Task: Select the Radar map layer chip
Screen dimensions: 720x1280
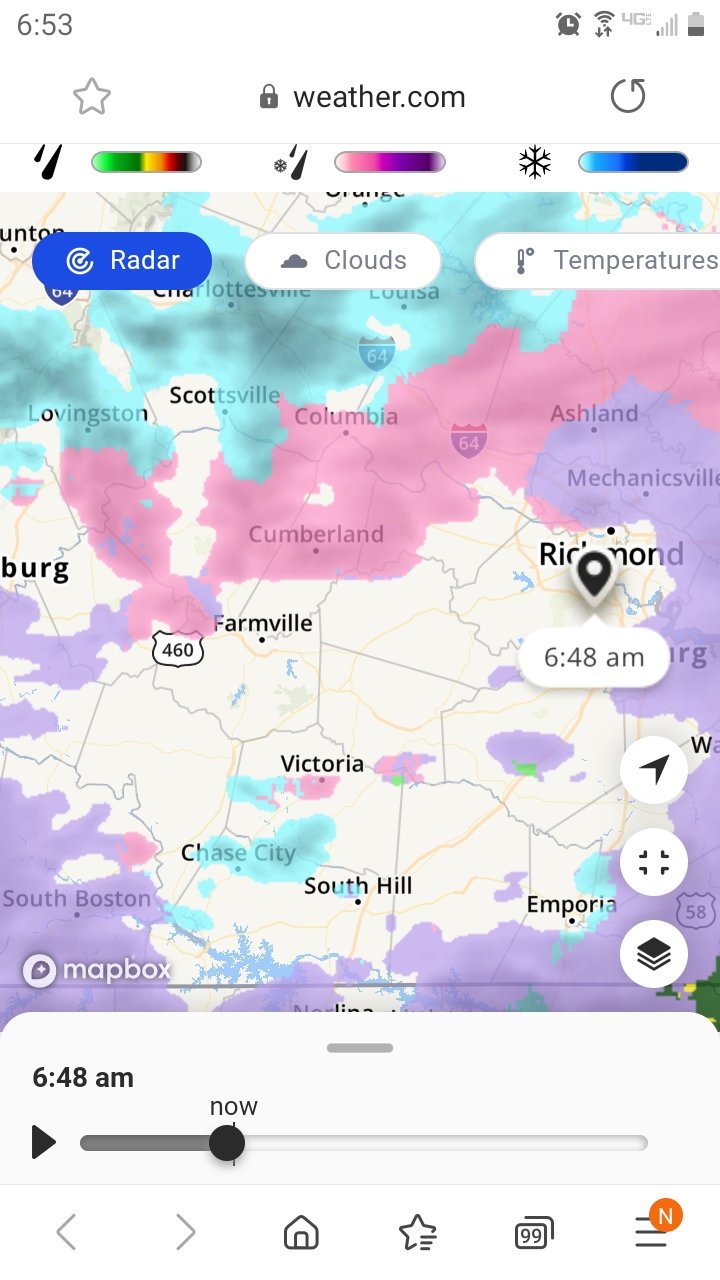Action: (122, 261)
